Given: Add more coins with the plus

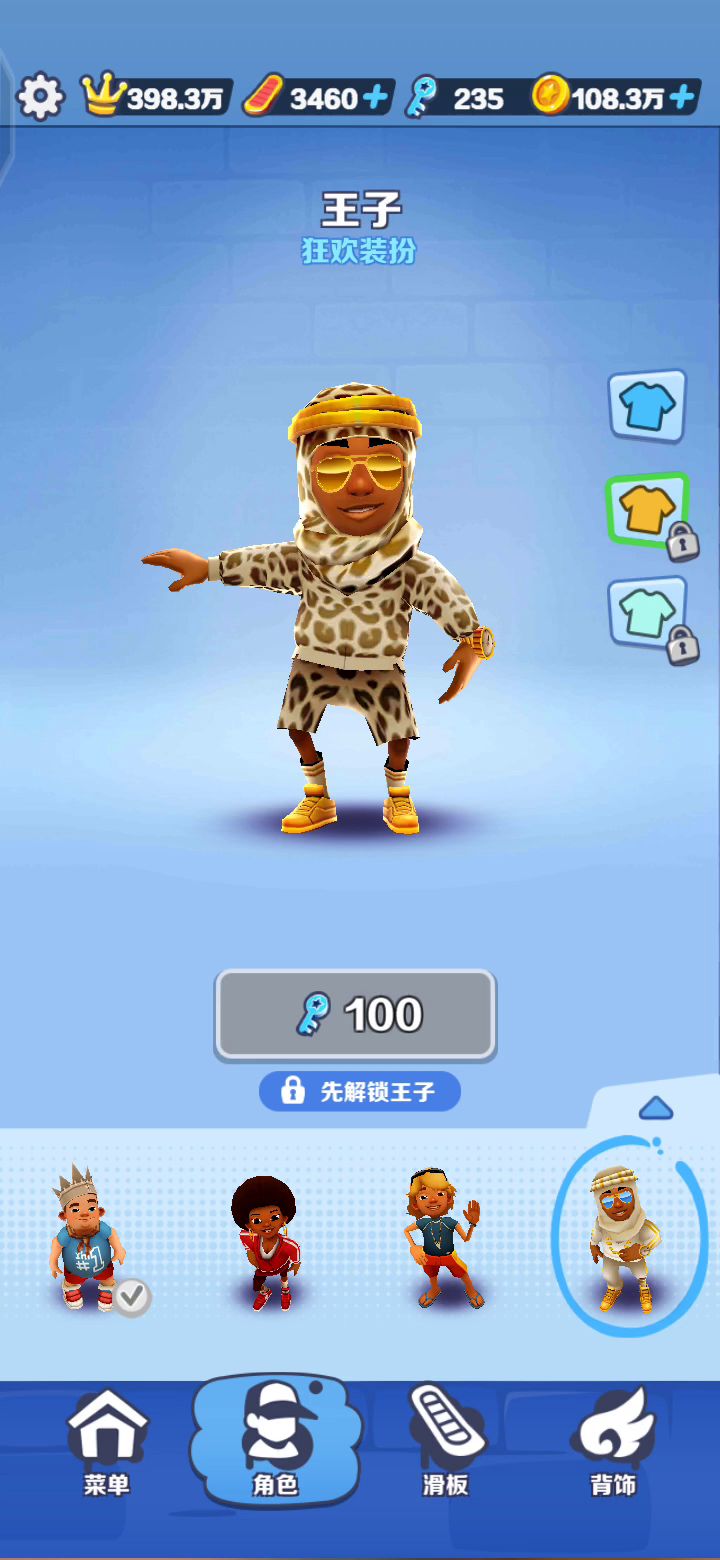Looking at the screenshot, I should coord(683,98).
